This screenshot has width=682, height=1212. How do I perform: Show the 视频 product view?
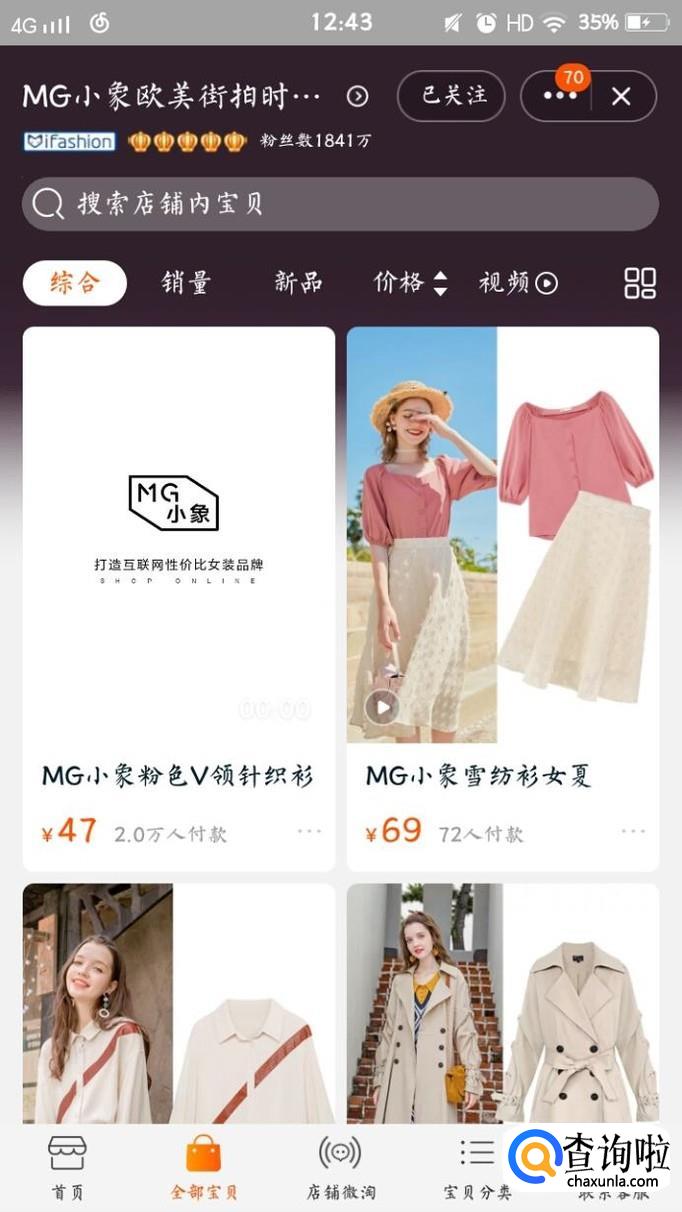pyautogui.click(x=517, y=283)
